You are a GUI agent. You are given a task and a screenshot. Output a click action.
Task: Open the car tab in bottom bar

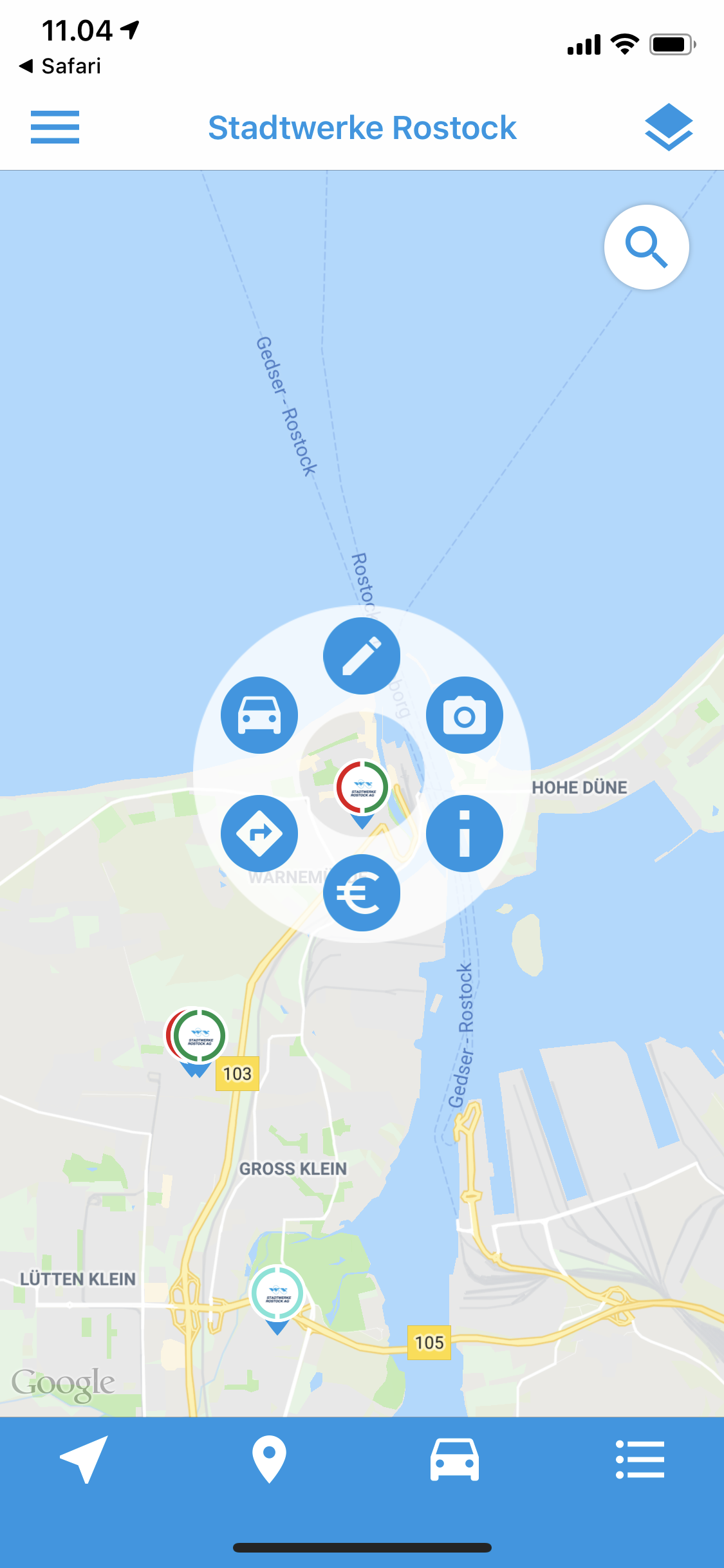454,1459
